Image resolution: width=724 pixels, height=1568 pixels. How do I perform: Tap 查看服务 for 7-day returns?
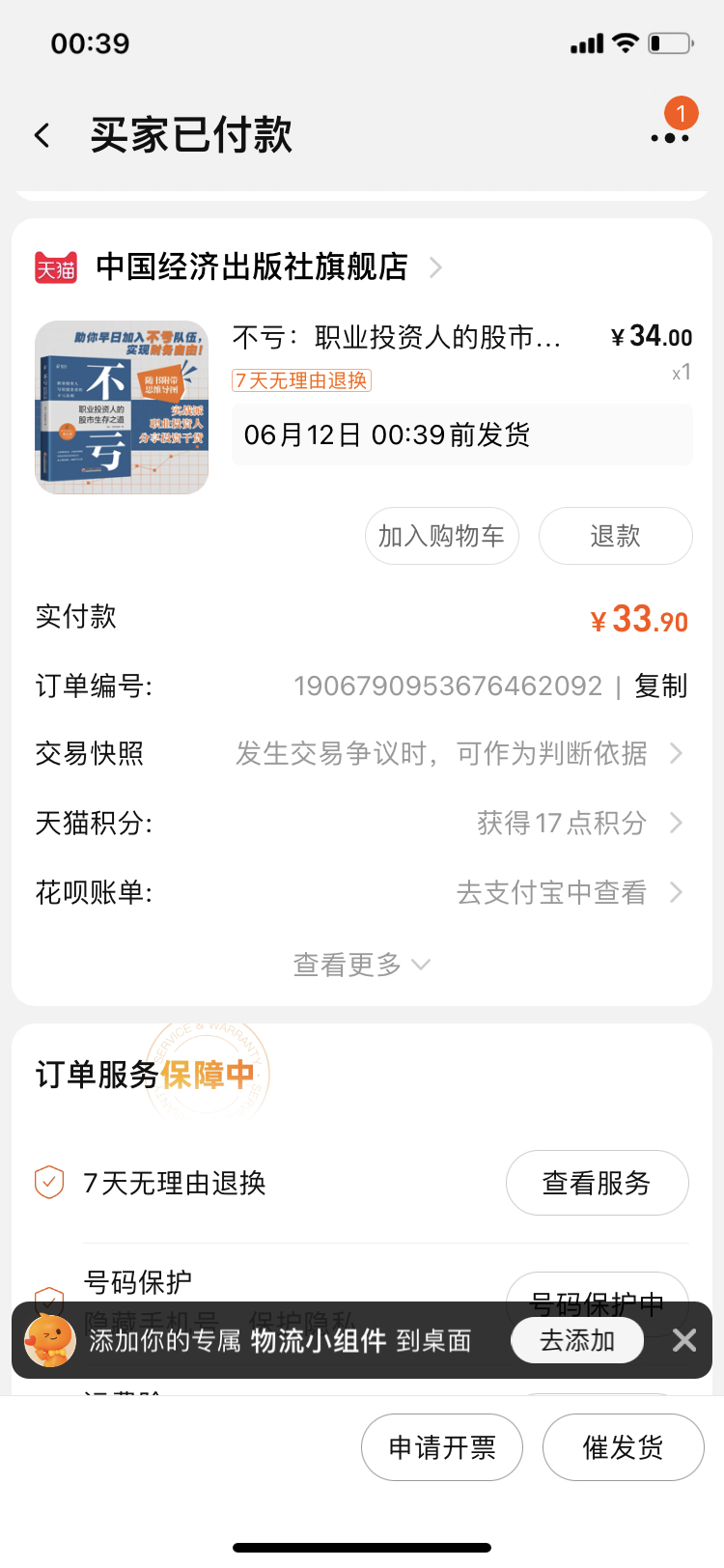click(597, 1183)
